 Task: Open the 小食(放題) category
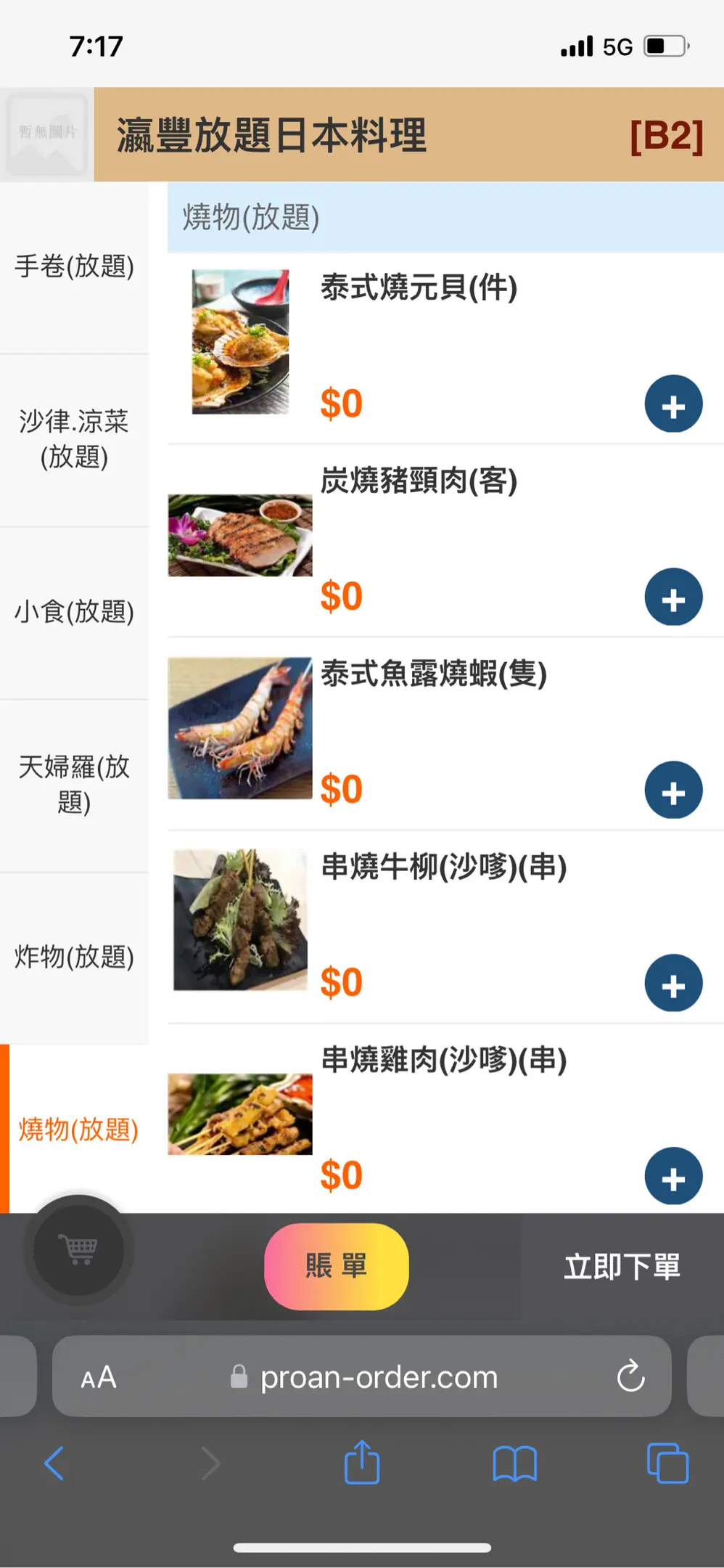[74, 612]
